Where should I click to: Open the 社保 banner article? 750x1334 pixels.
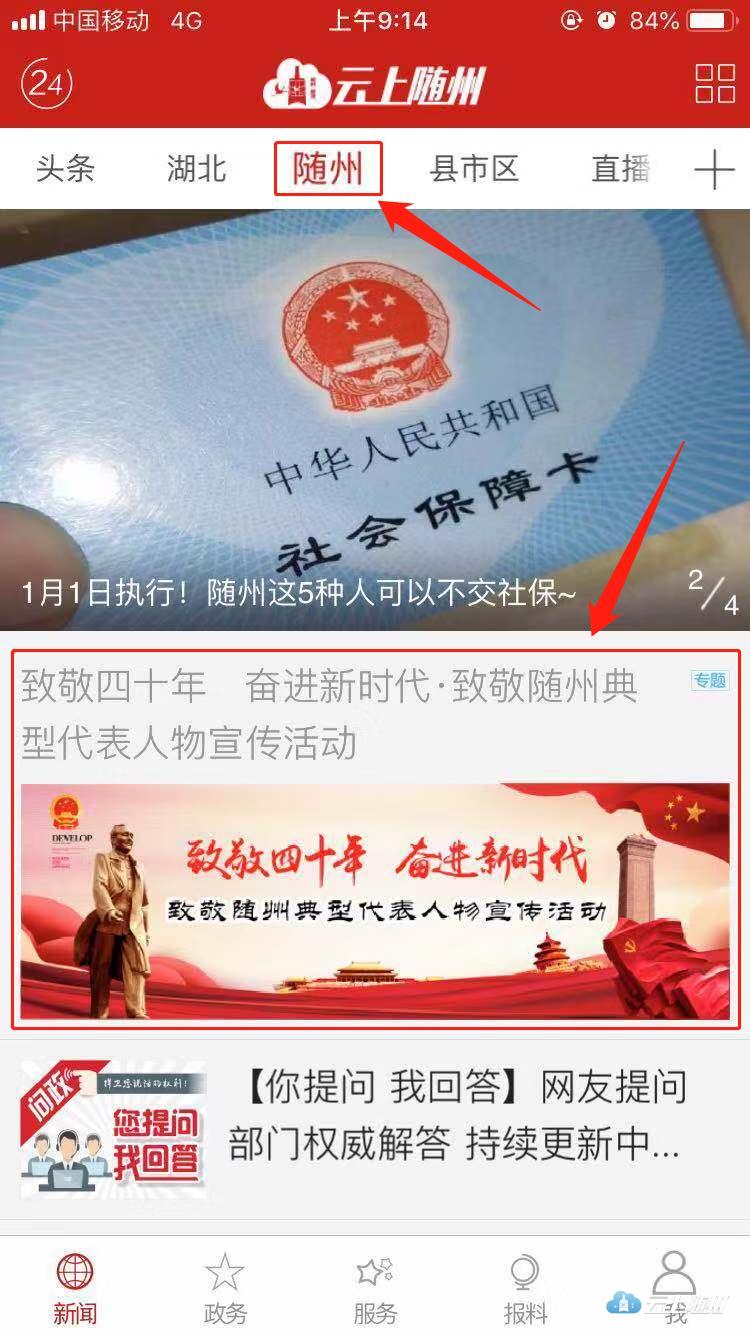(375, 420)
